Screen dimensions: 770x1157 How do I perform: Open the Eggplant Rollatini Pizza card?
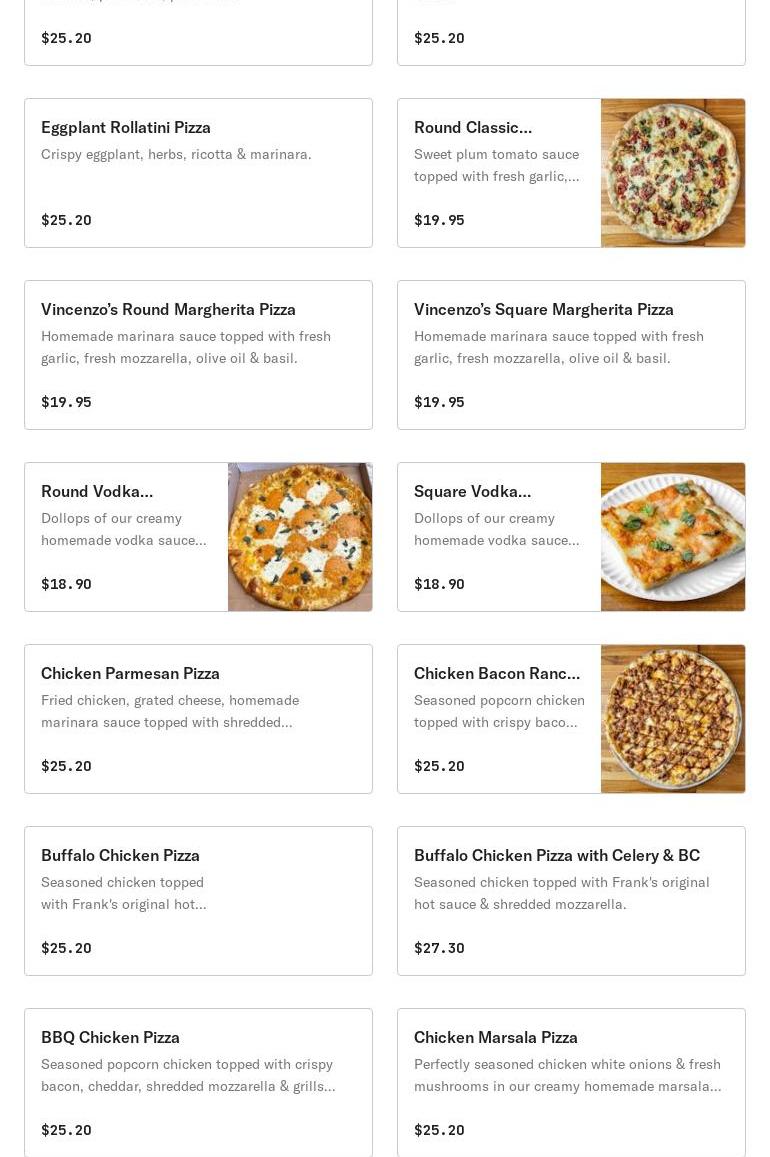pos(198,173)
